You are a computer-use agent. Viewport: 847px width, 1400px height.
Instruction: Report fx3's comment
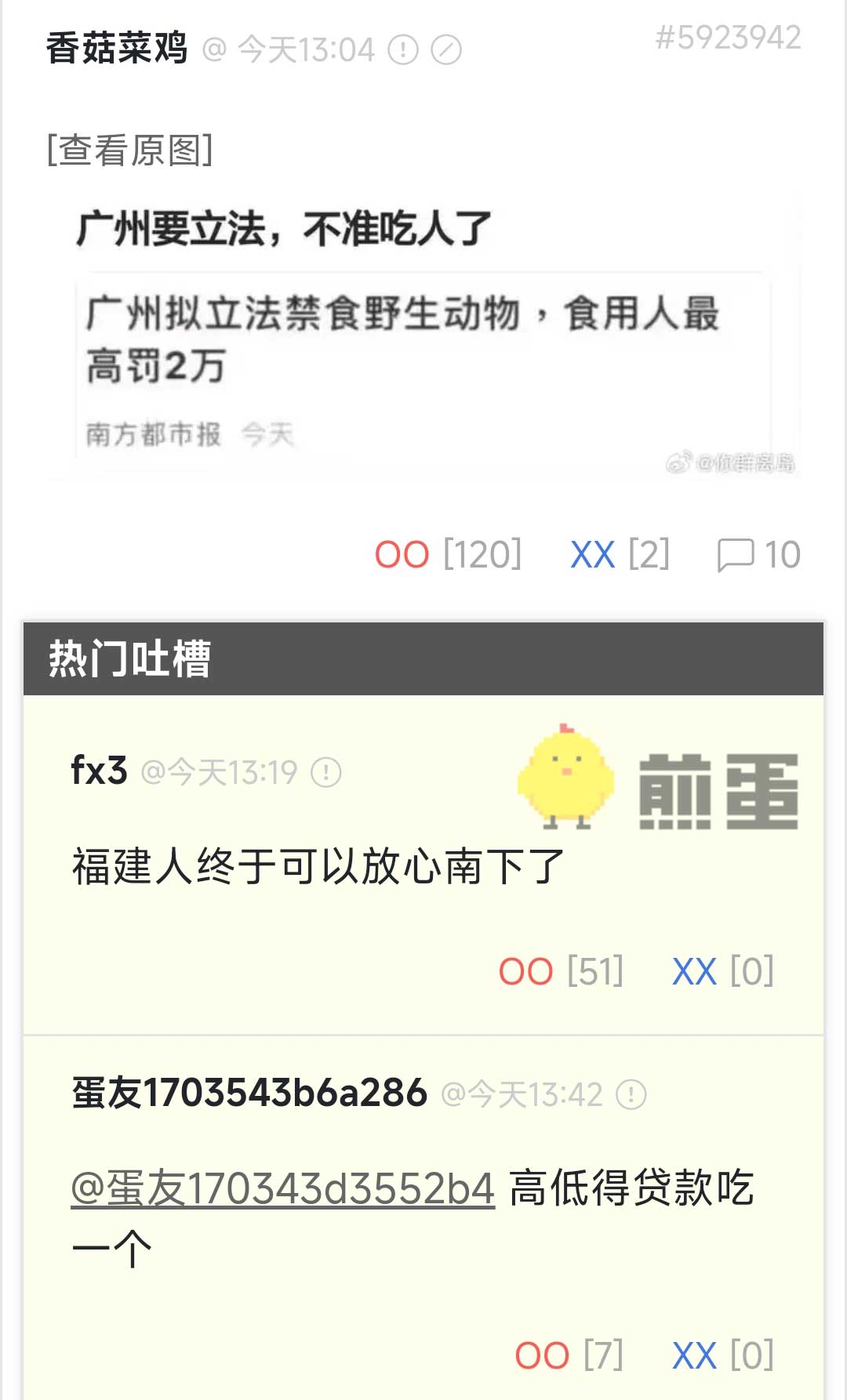click(326, 773)
